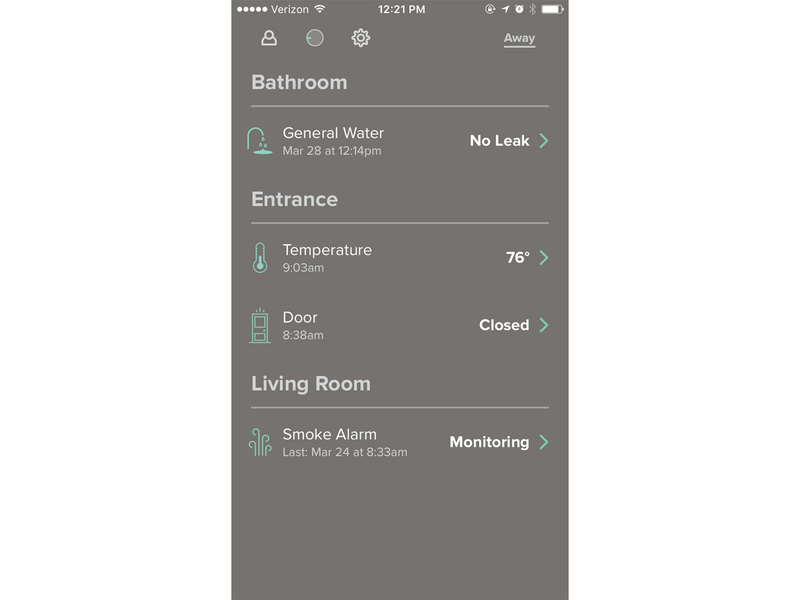
Task: Open the General Water sensor row
Action: [399, 141]
